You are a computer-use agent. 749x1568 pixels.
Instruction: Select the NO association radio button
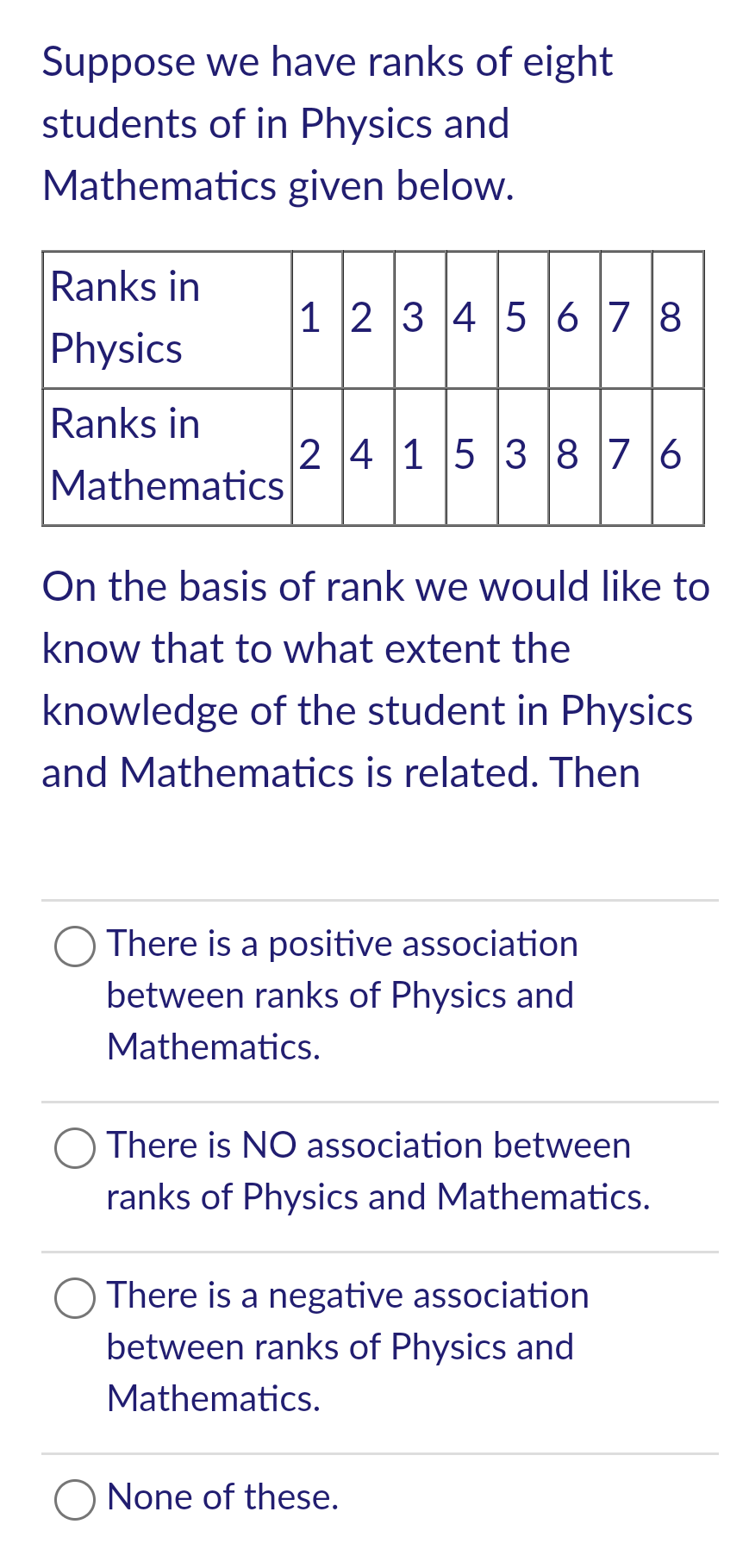pos(75,1148)
